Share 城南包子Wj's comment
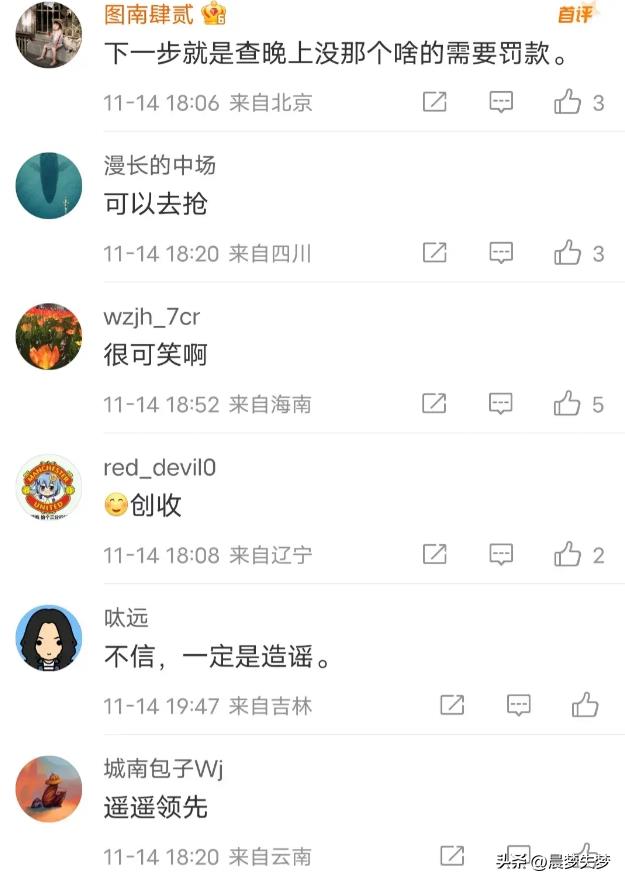Screen dimensions: 625x884 (452, 855)
